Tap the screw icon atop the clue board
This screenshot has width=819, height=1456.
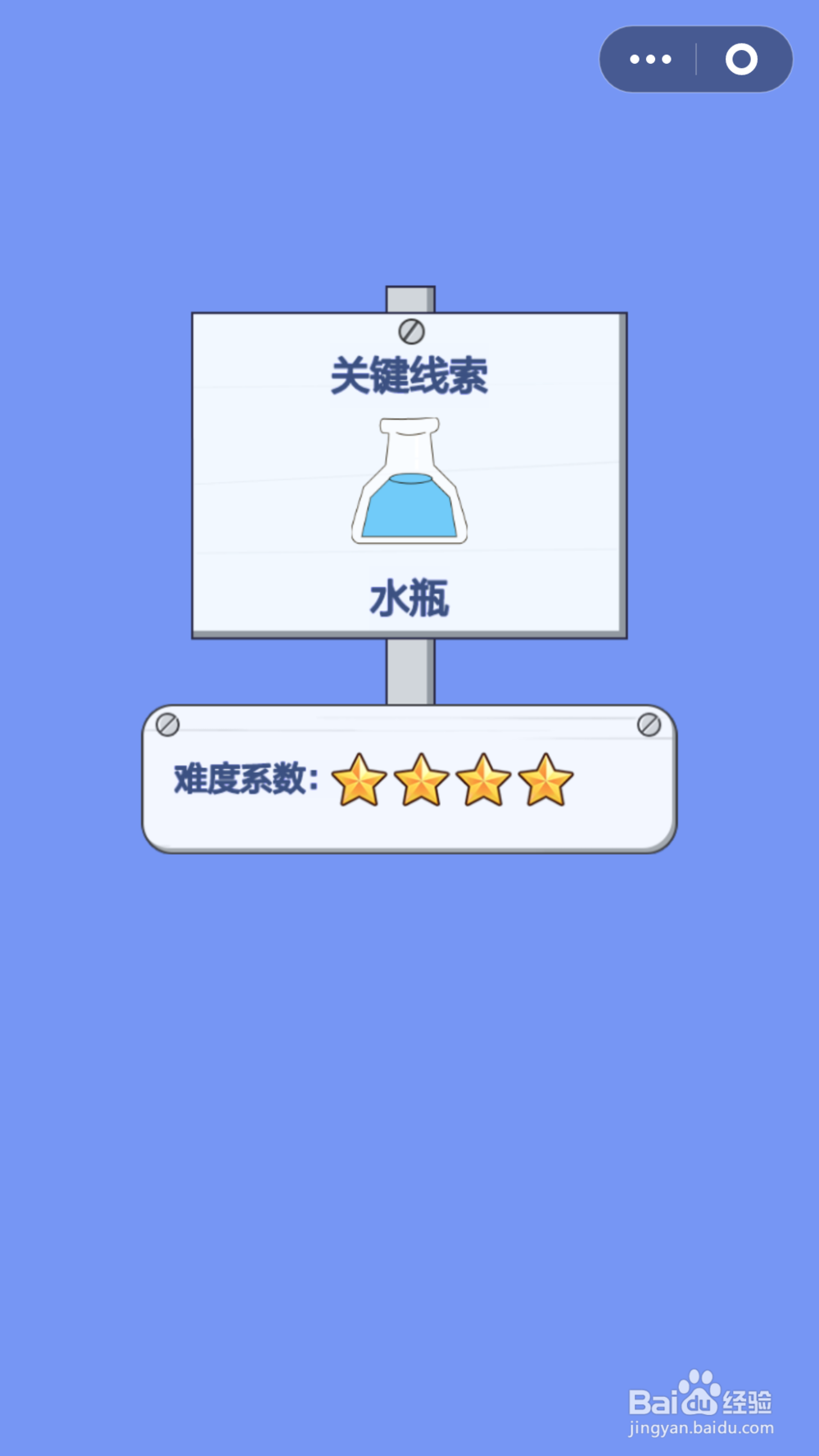tap(411, 331)
